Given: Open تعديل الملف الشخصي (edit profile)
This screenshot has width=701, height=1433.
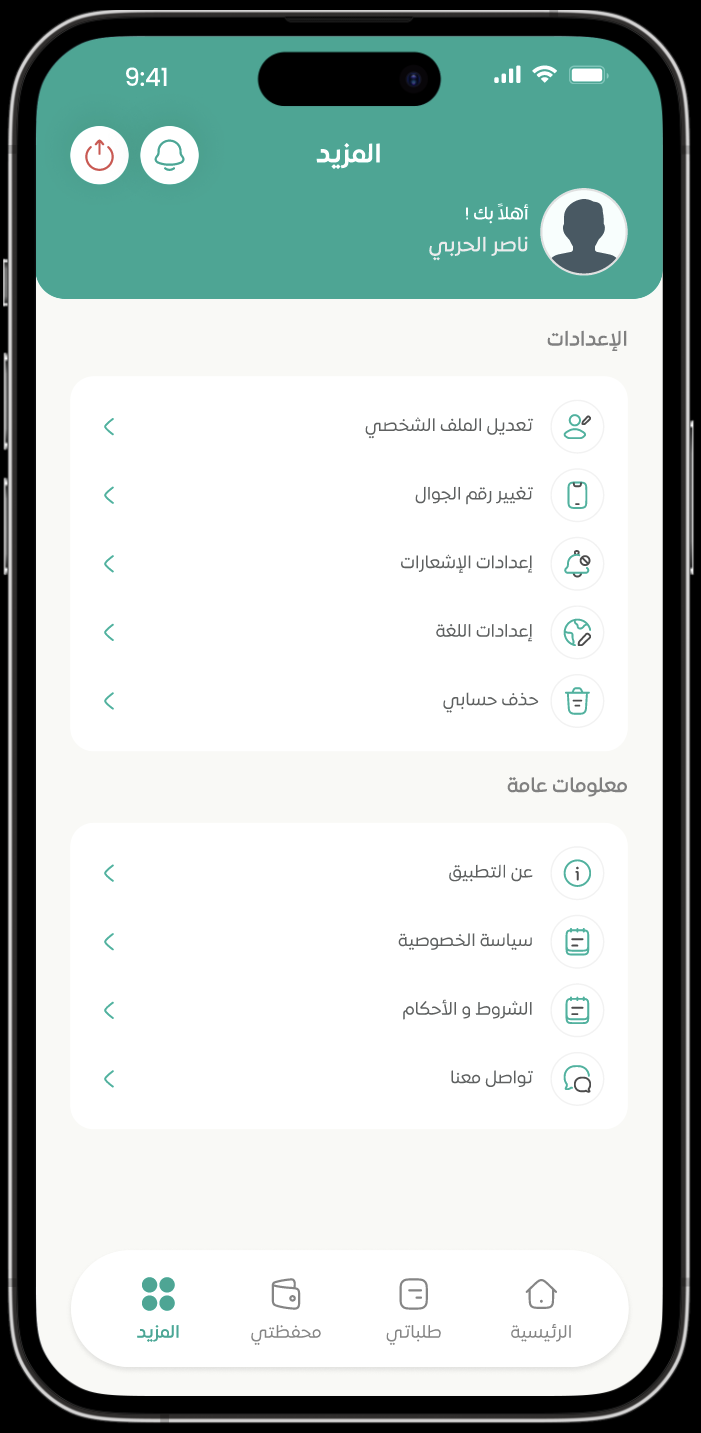Looking at the screenshot, I should click(x=448, y=426).
